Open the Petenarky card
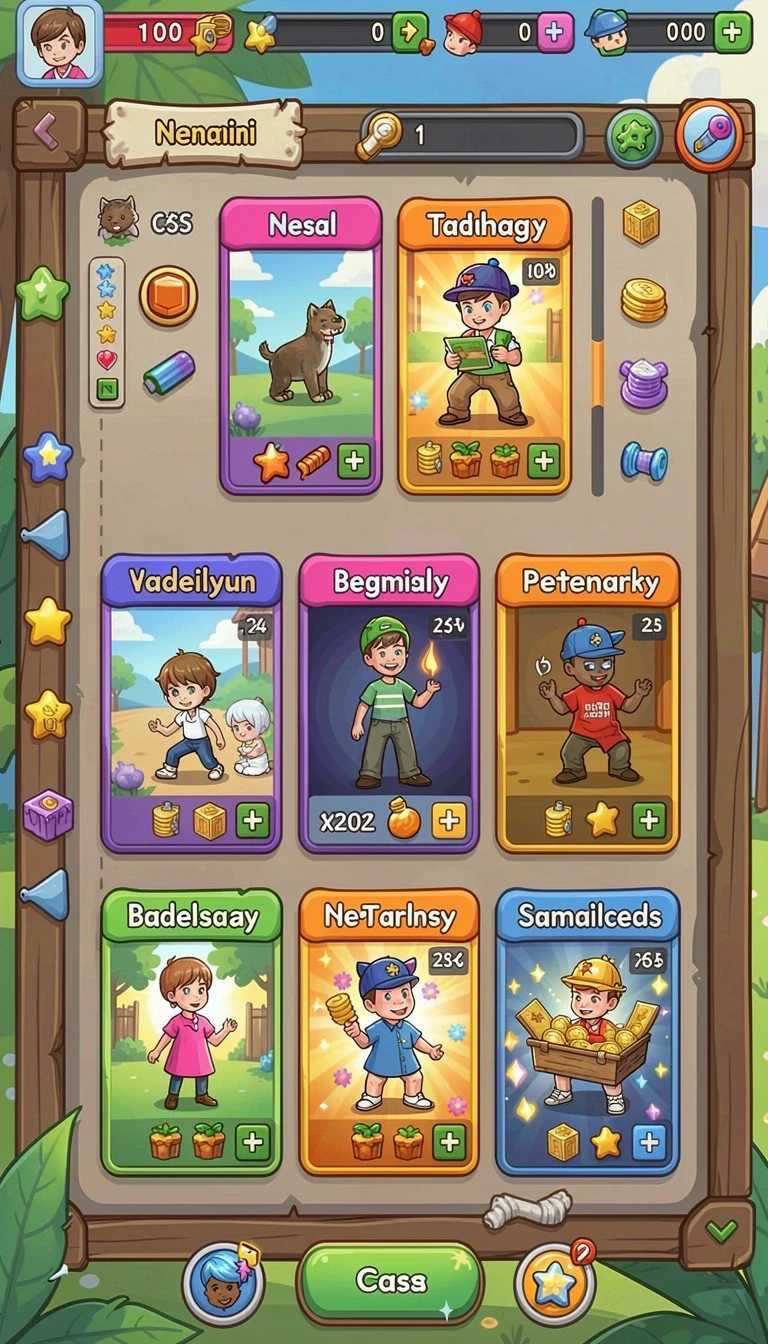This screenshot has width=768, height=1344. [x=587, y=703]
